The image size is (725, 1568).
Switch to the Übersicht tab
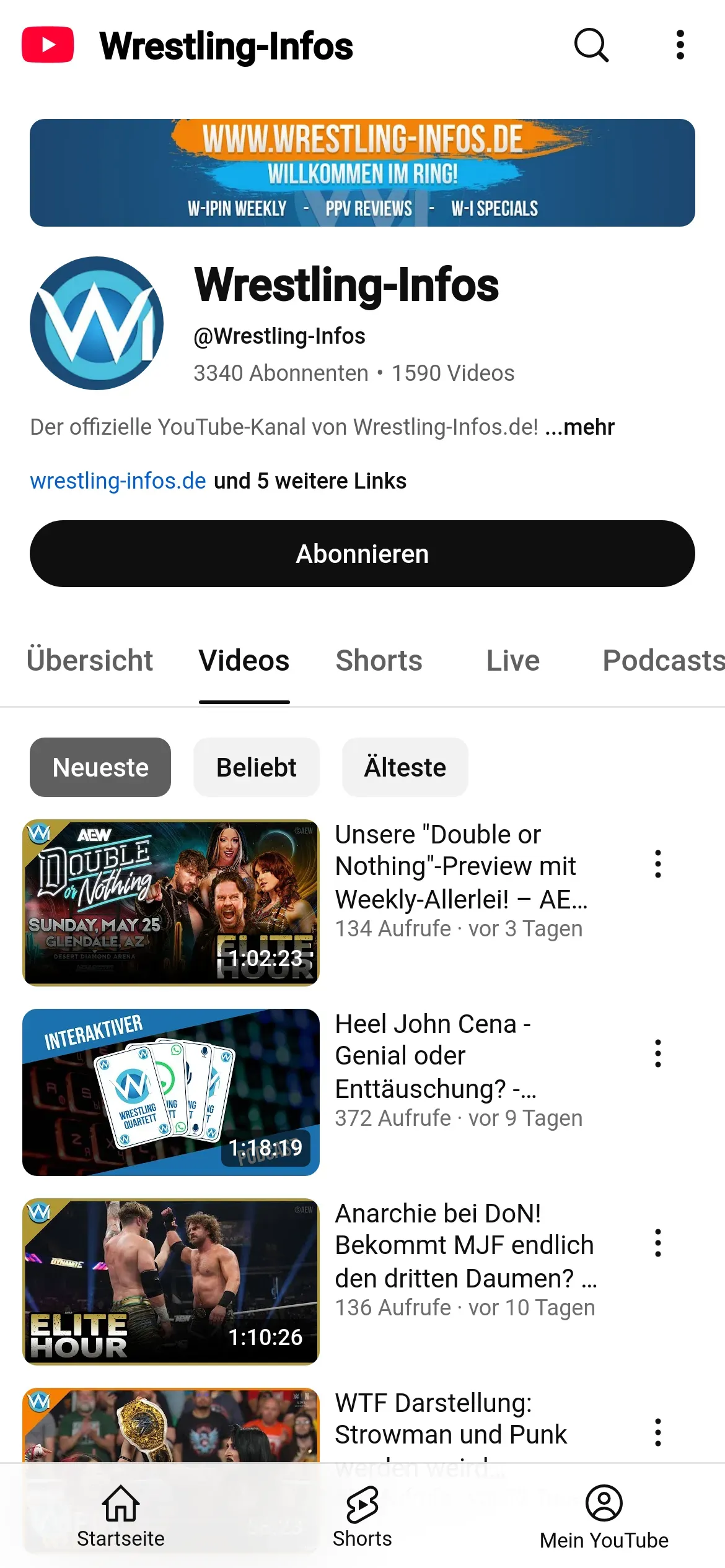(90, 660)
